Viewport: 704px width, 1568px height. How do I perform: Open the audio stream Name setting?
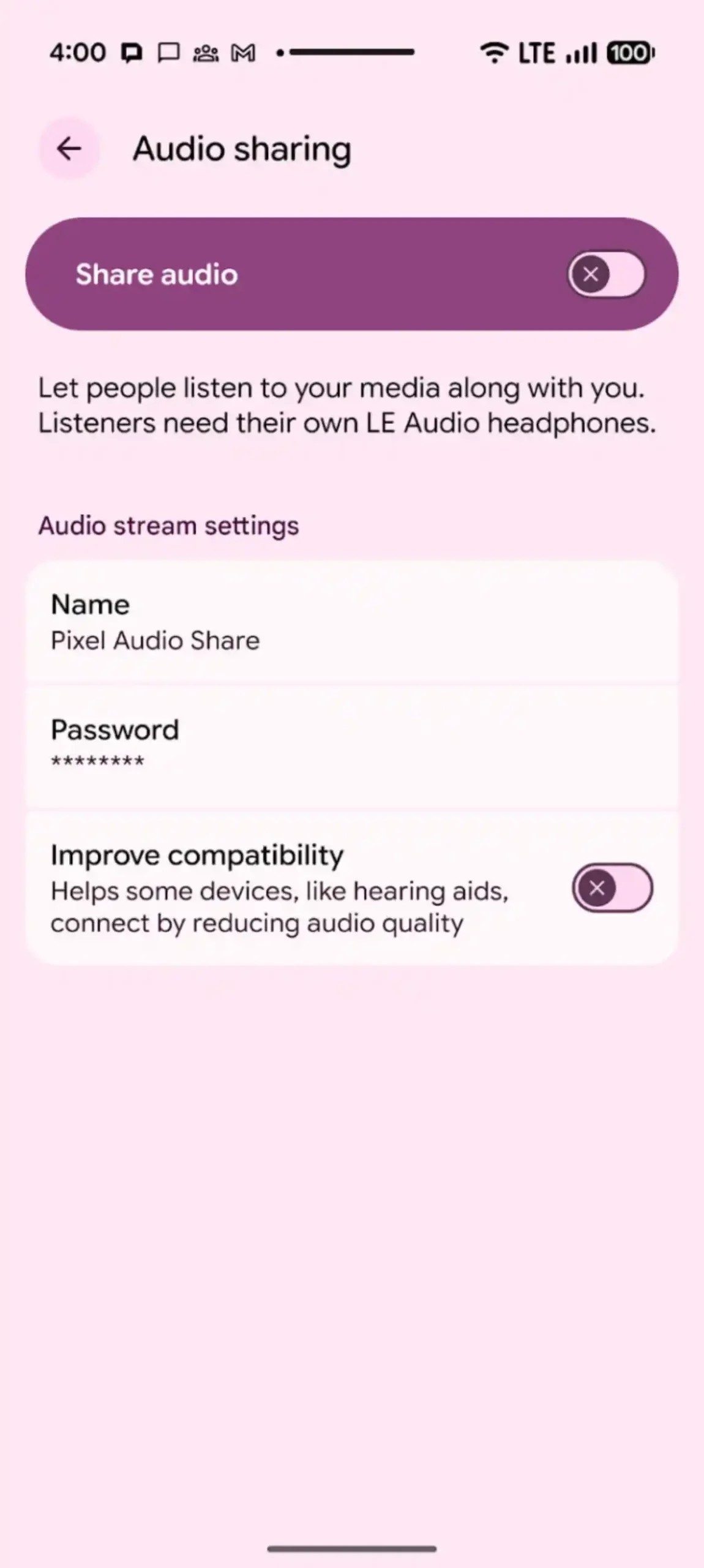[x=351, y=622]
